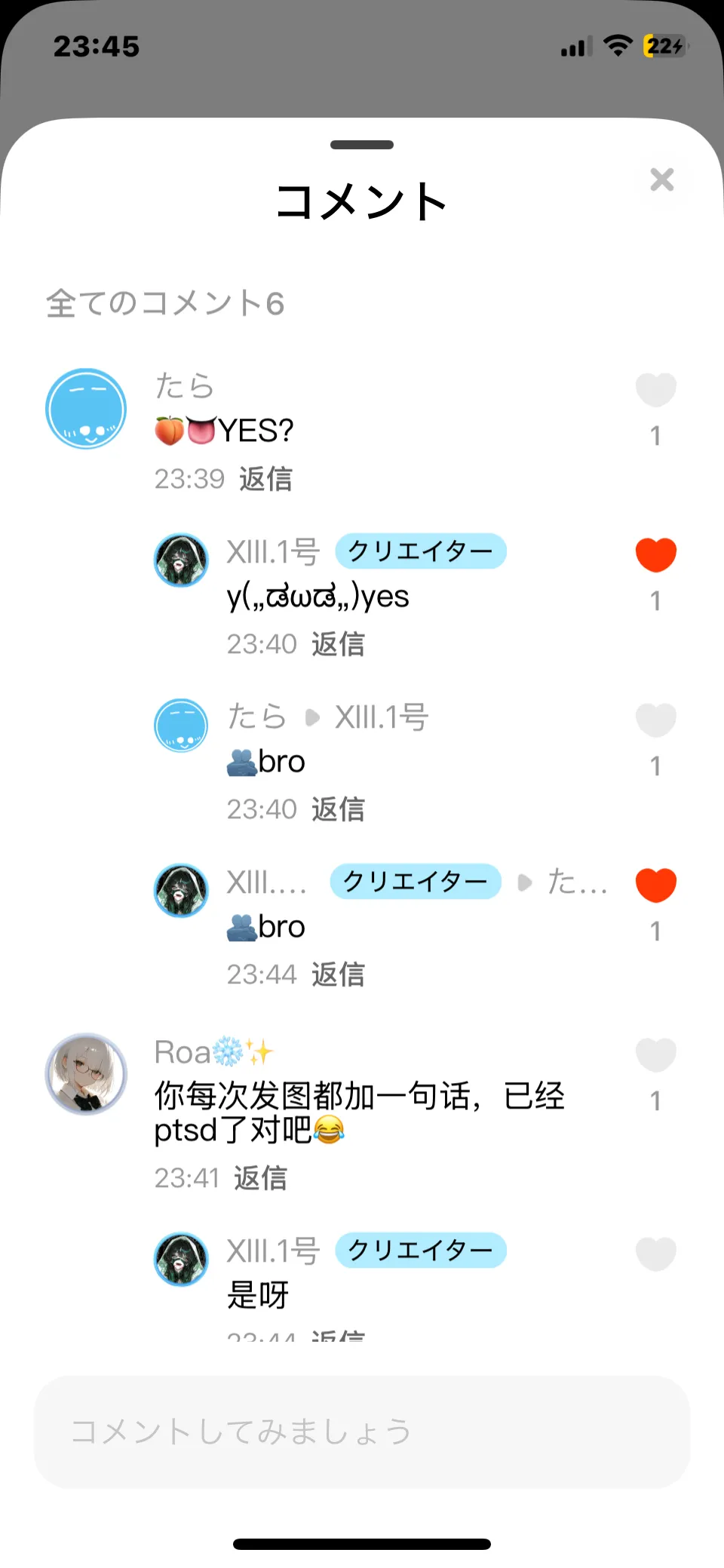Reply to Roa's 23:41 comment
Viewport: 724px width, 1568px height.
260,1178
